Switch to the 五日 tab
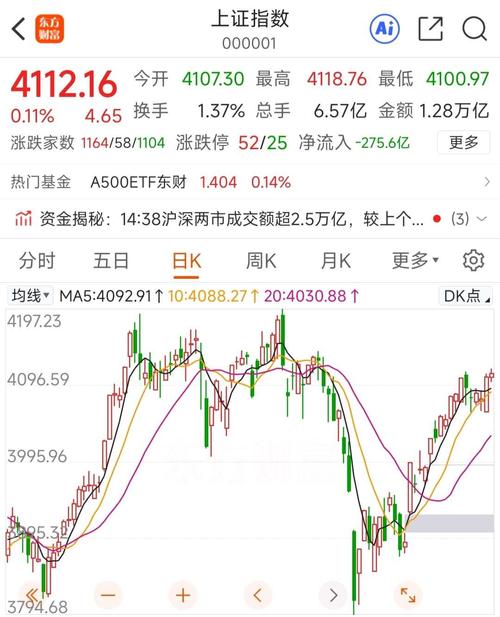This screenshot has width=500, height=617. point(111,260)
